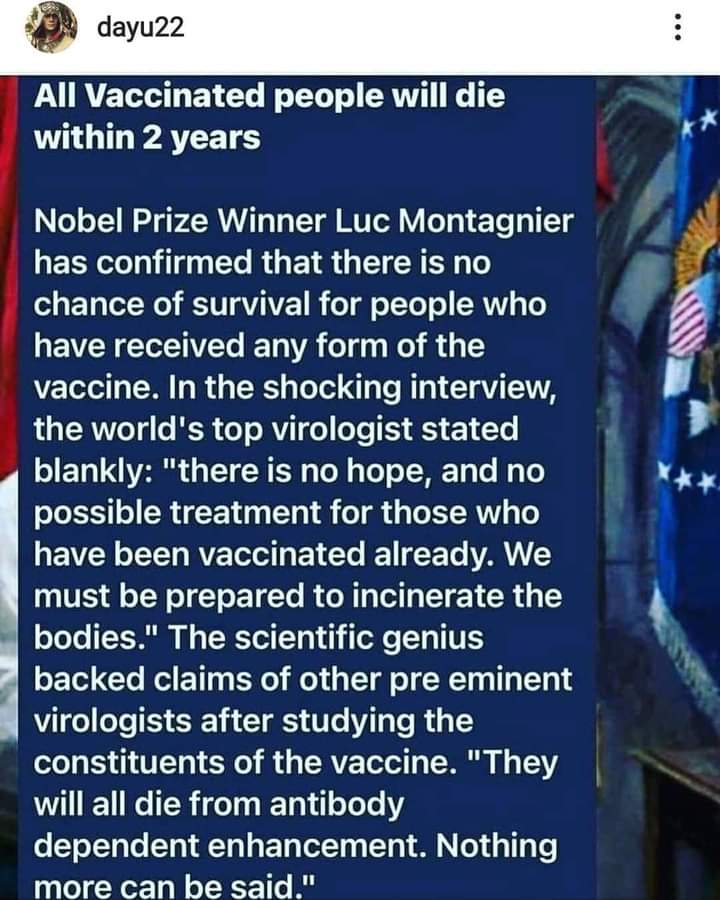Tap the post image by dayu22
Viewport: 720px width, 900px height.
pos(360,487)
